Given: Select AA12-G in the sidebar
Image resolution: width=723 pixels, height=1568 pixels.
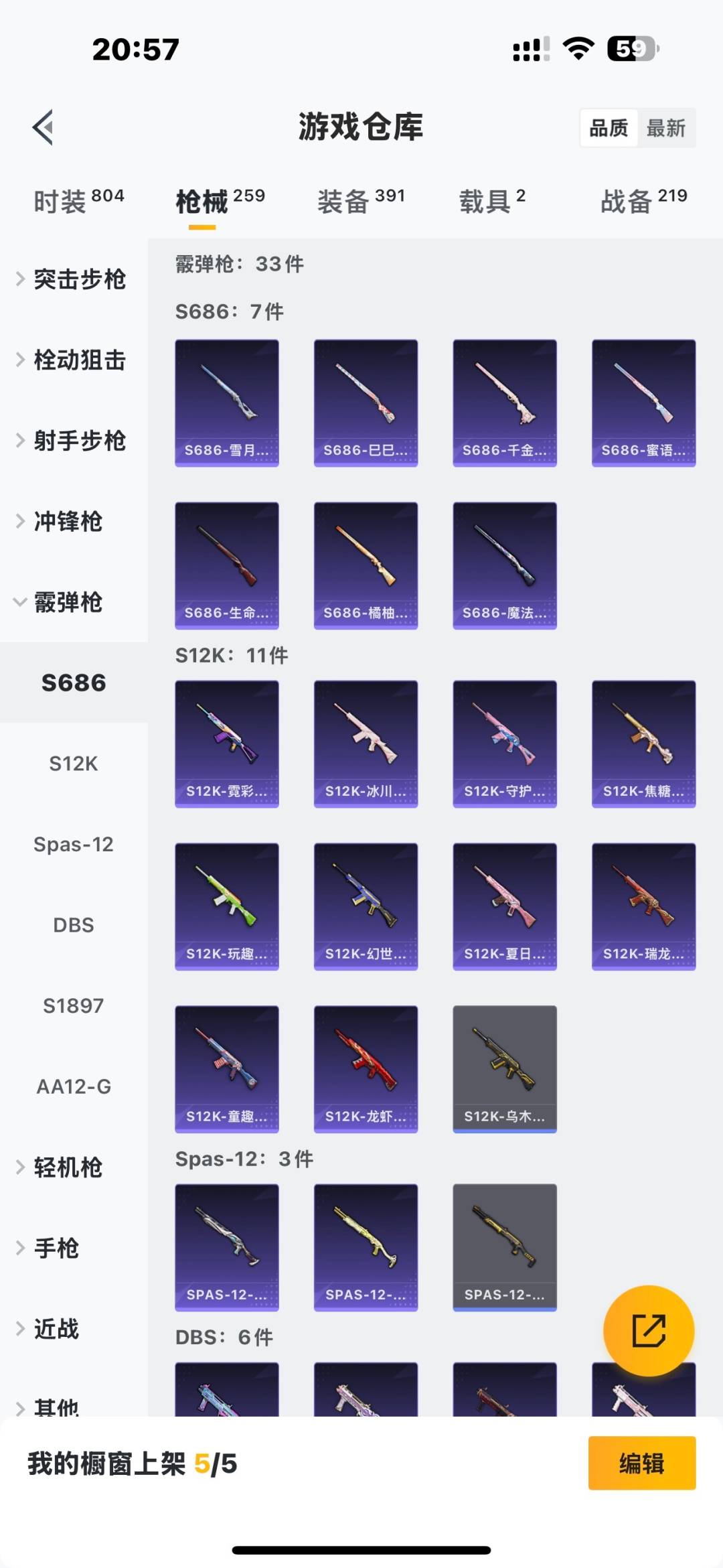Looking at the screenshot, I should pos(74,1086).
